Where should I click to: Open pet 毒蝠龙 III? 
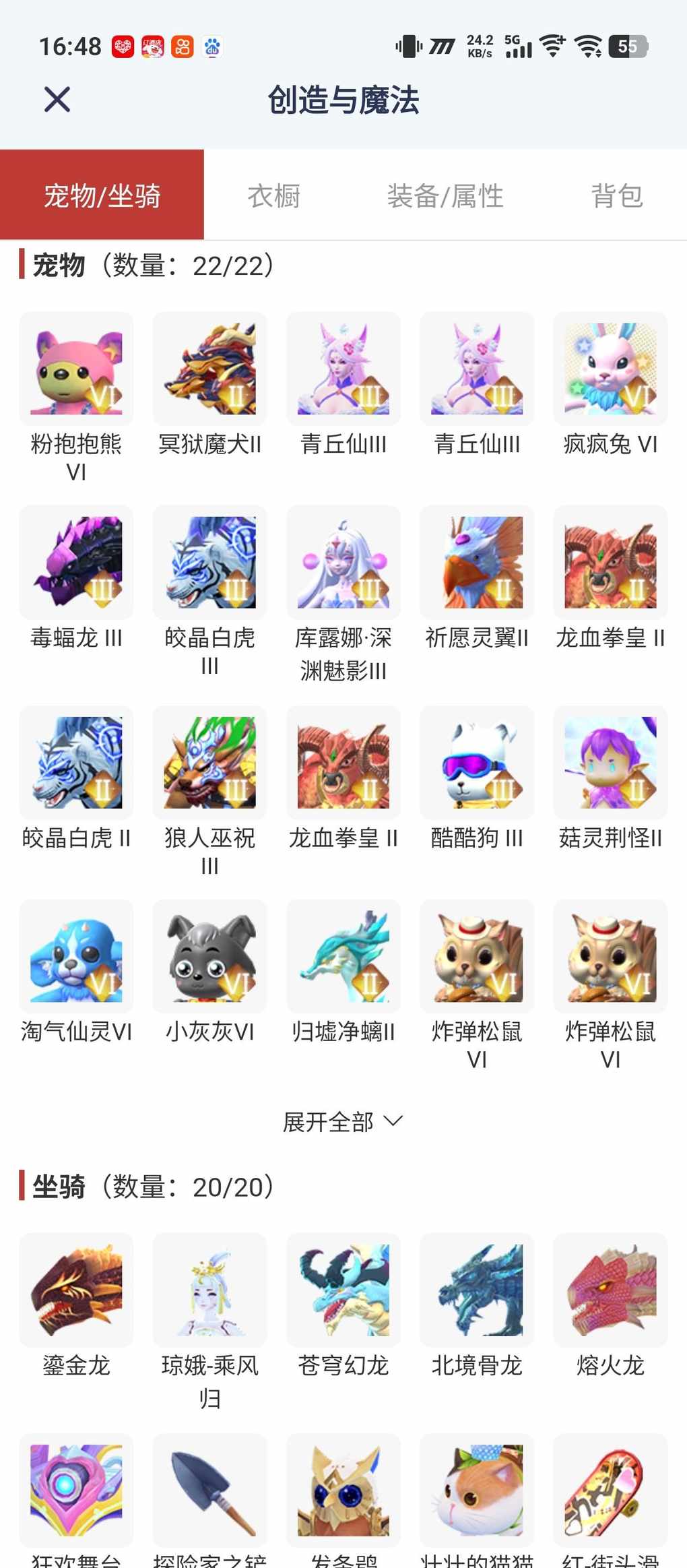point(76,562)
